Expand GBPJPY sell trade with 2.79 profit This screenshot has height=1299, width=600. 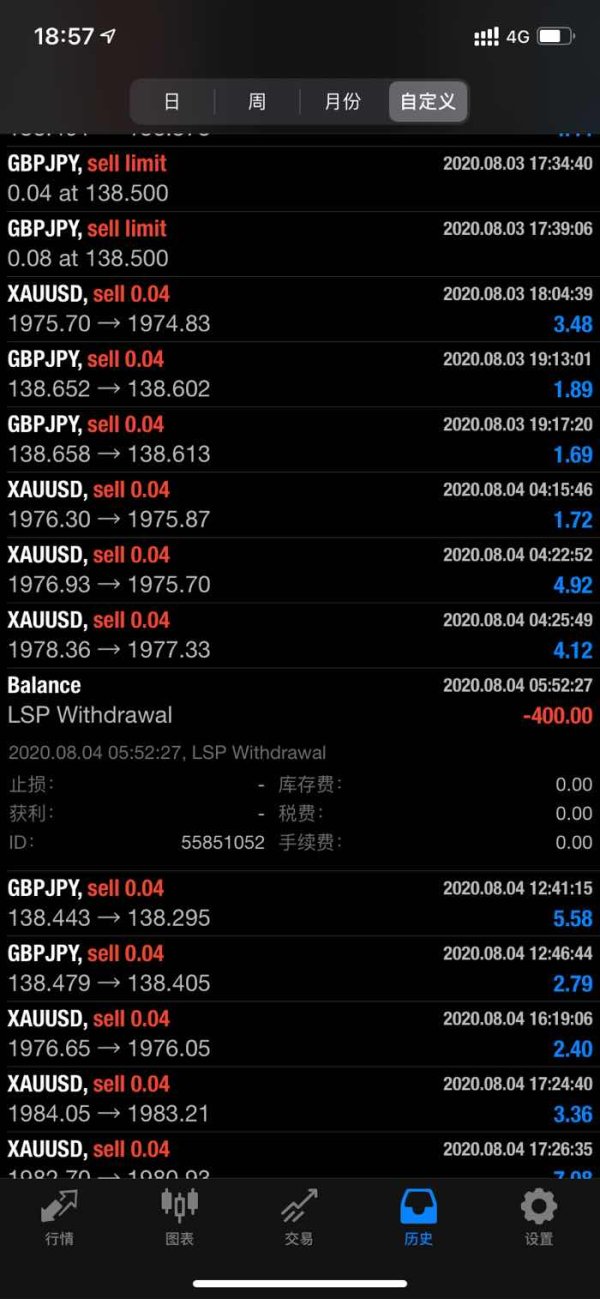pyautogui.click(x=300, y=968)
